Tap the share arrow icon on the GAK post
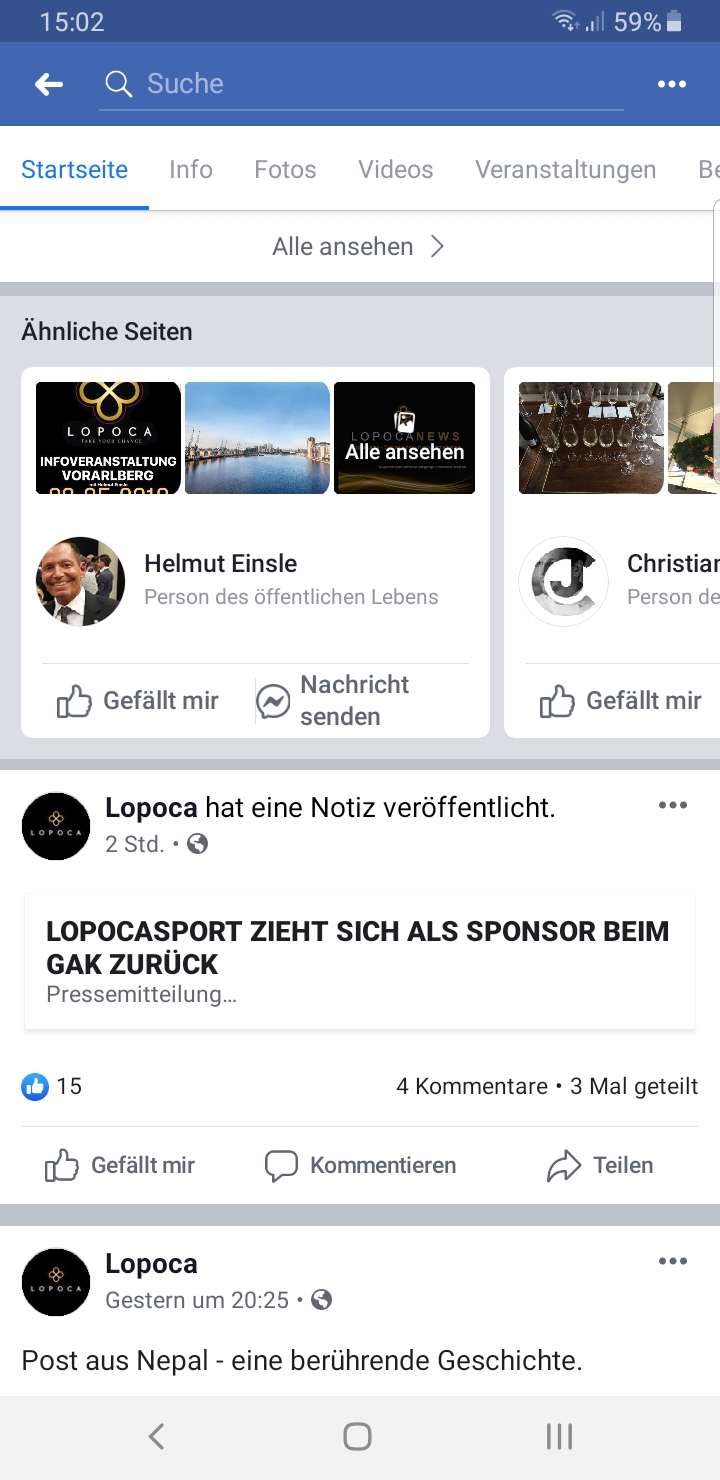Viewport: 720px width, 1480px height. [x=563, y=1164]
